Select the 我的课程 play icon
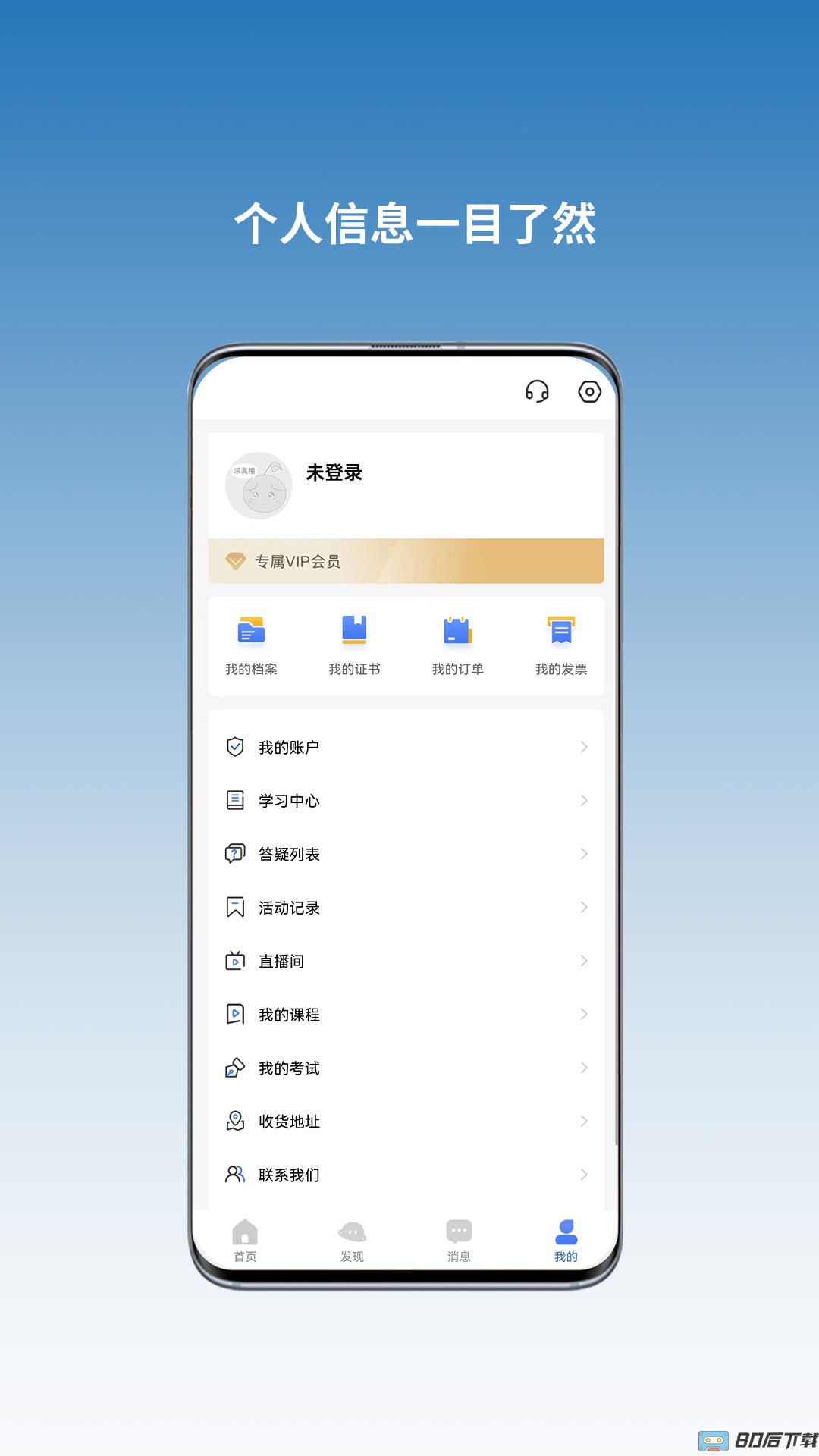Image resolution: width=819 pixels, height=1456 pixels. tap(236, 1014)
